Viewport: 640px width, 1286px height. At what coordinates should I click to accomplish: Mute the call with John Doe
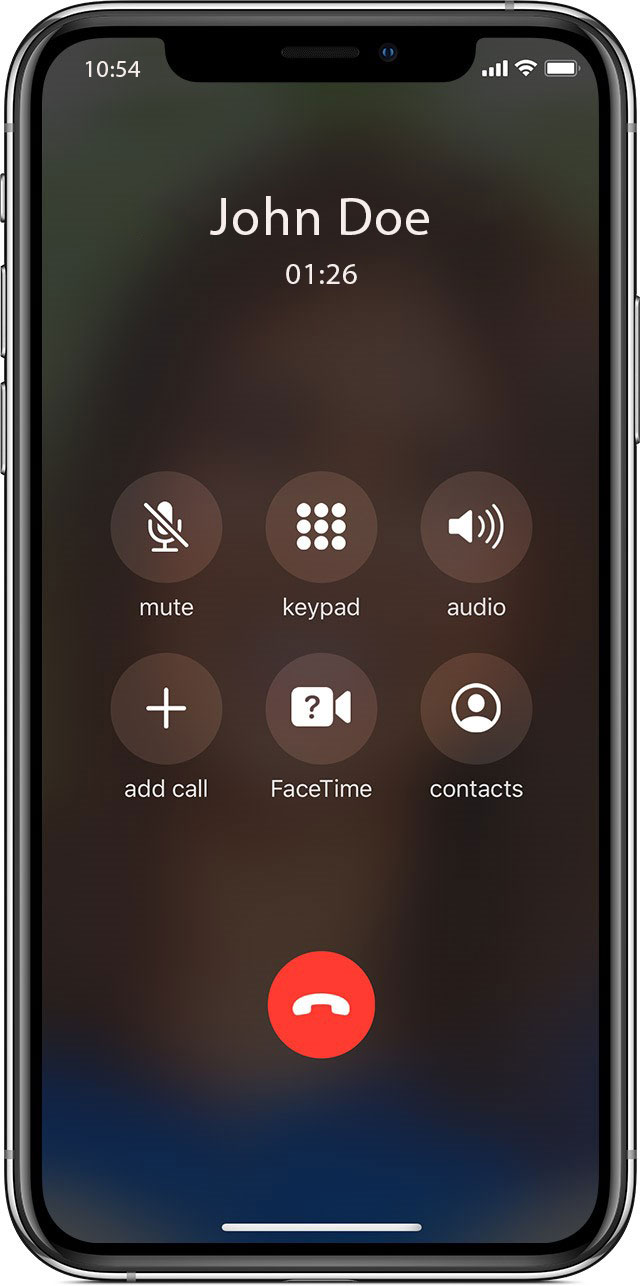(166, 527)
